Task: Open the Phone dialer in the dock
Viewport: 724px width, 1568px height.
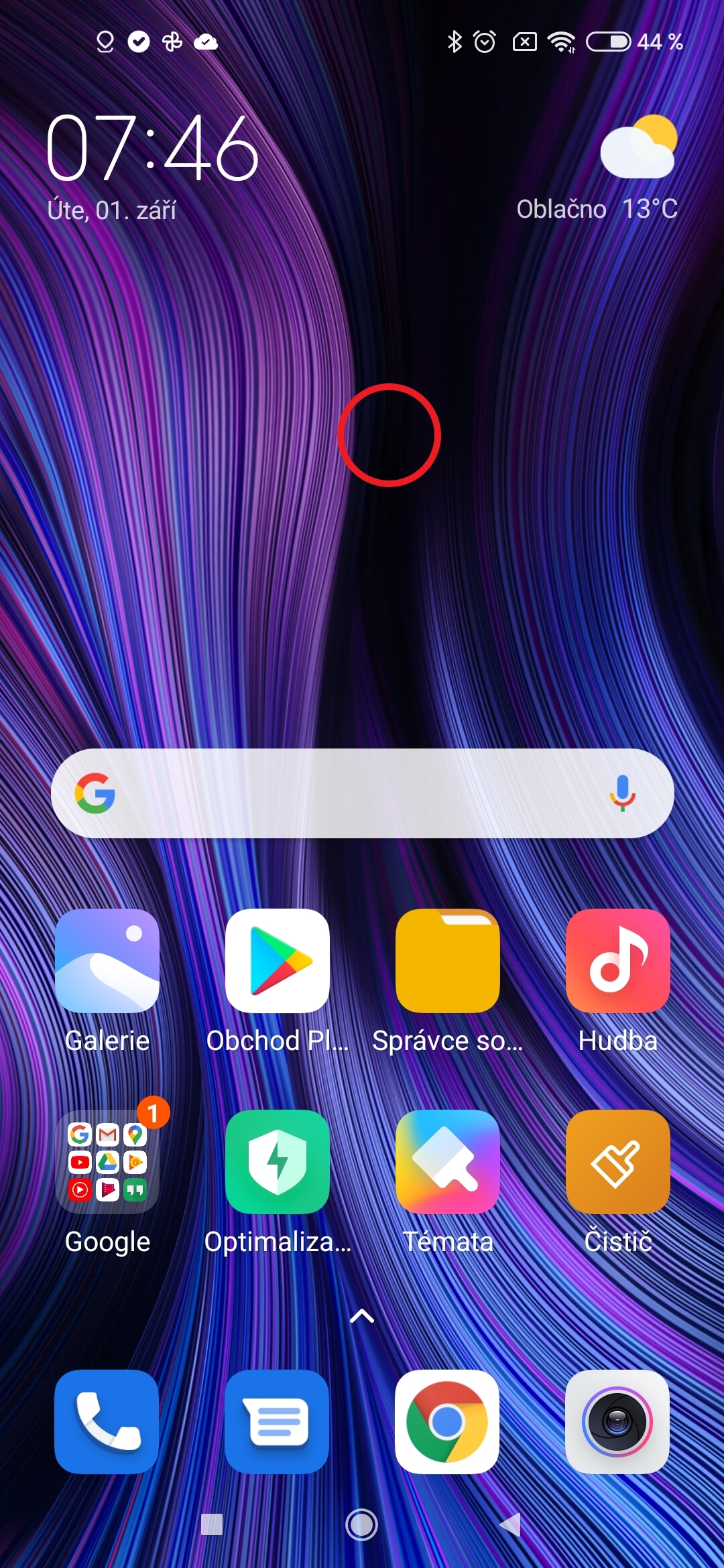Action: tap(107, 1422)
